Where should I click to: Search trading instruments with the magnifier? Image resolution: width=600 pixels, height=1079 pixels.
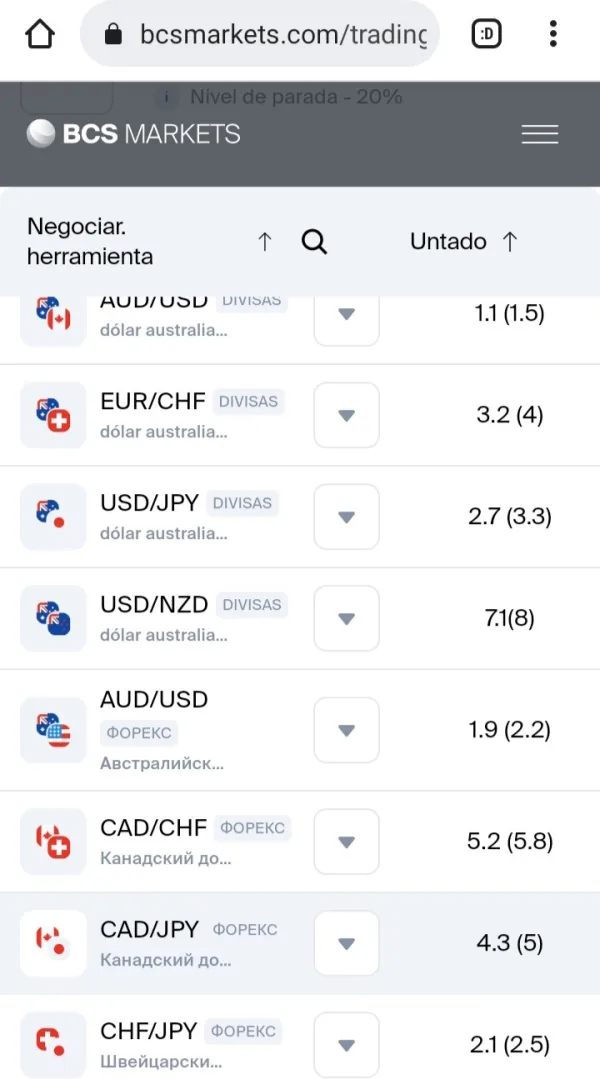click(x=314, y=242)
